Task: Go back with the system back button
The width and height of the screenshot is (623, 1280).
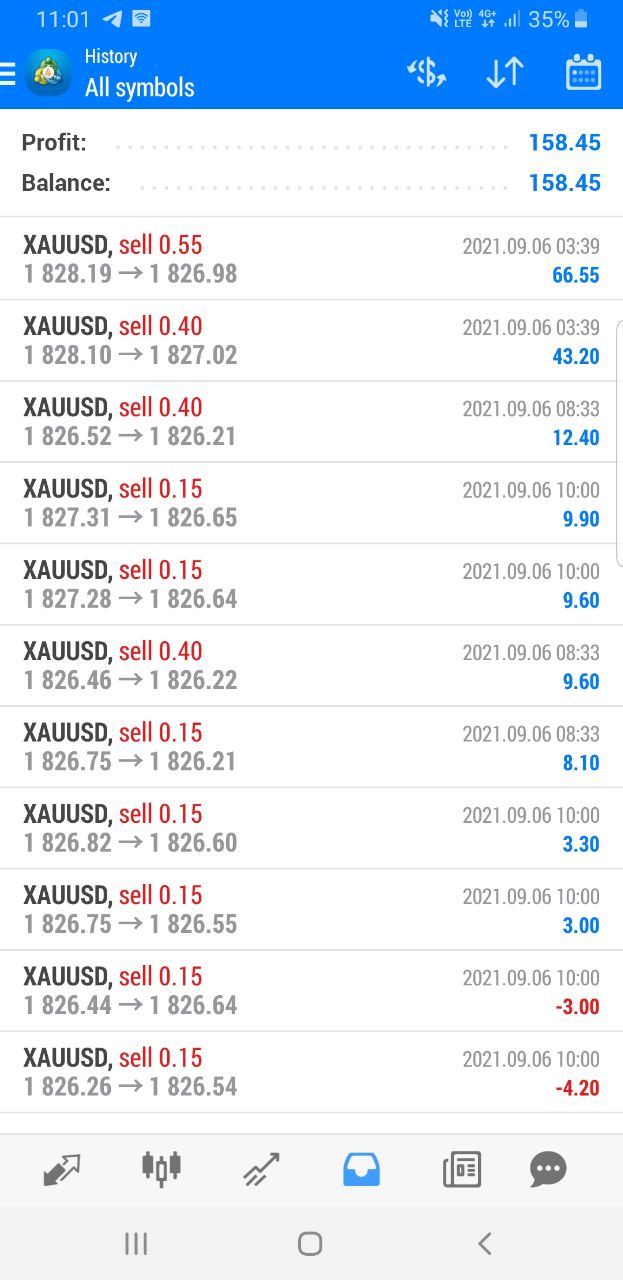Action: click(x=485, y=1243)
